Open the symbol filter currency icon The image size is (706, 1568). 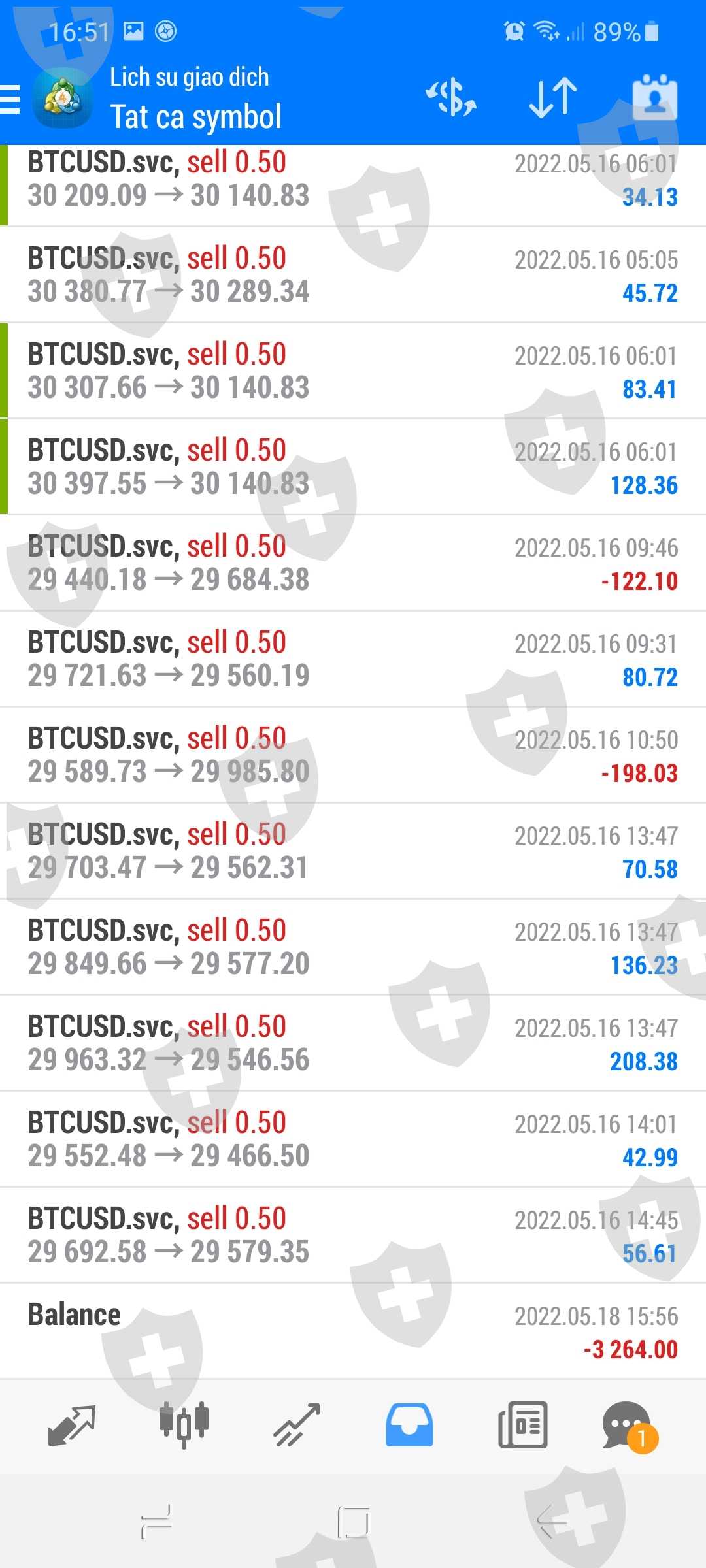click(x=451, y=98)
